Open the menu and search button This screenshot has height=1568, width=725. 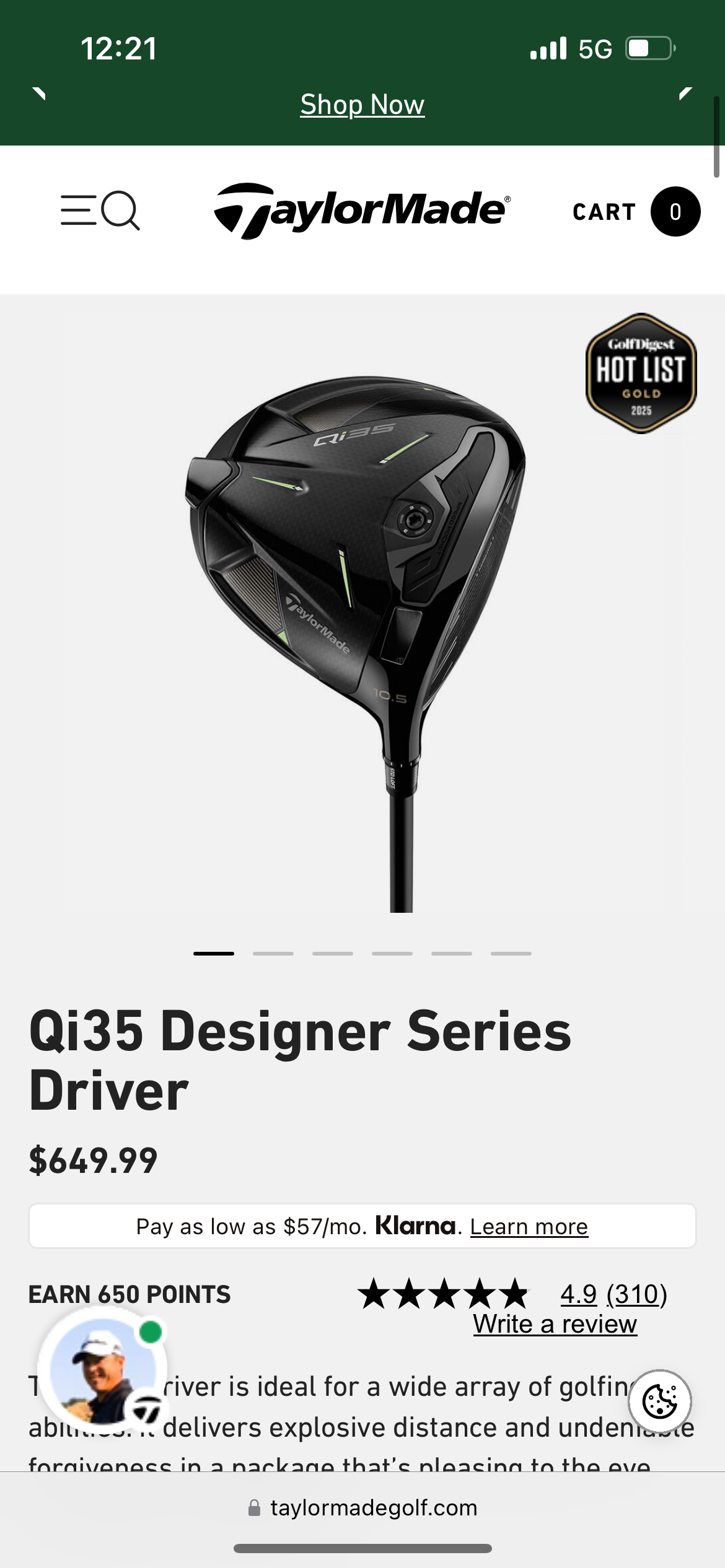[x=100, y=211]
